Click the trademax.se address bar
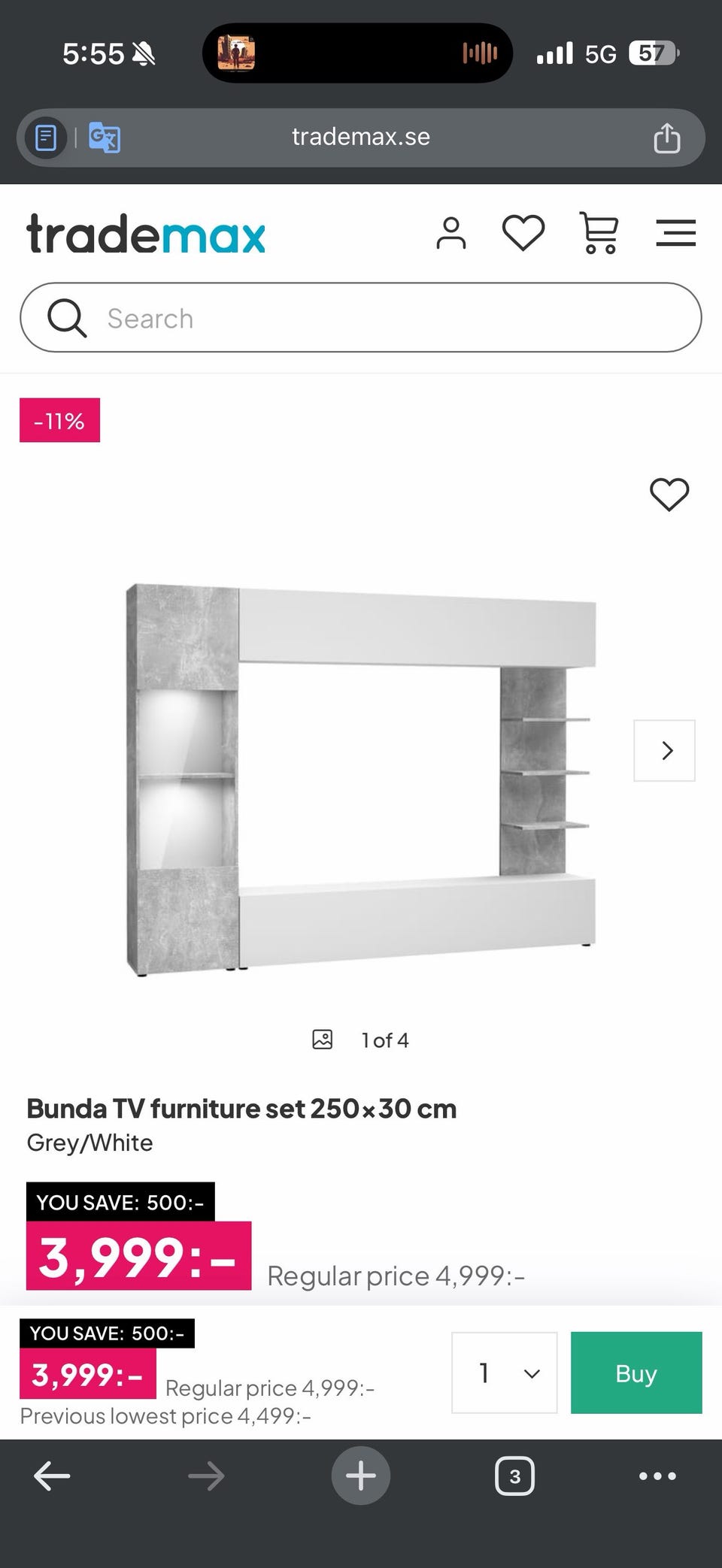This screenshot has width=722, height=1568. [360, 136]
